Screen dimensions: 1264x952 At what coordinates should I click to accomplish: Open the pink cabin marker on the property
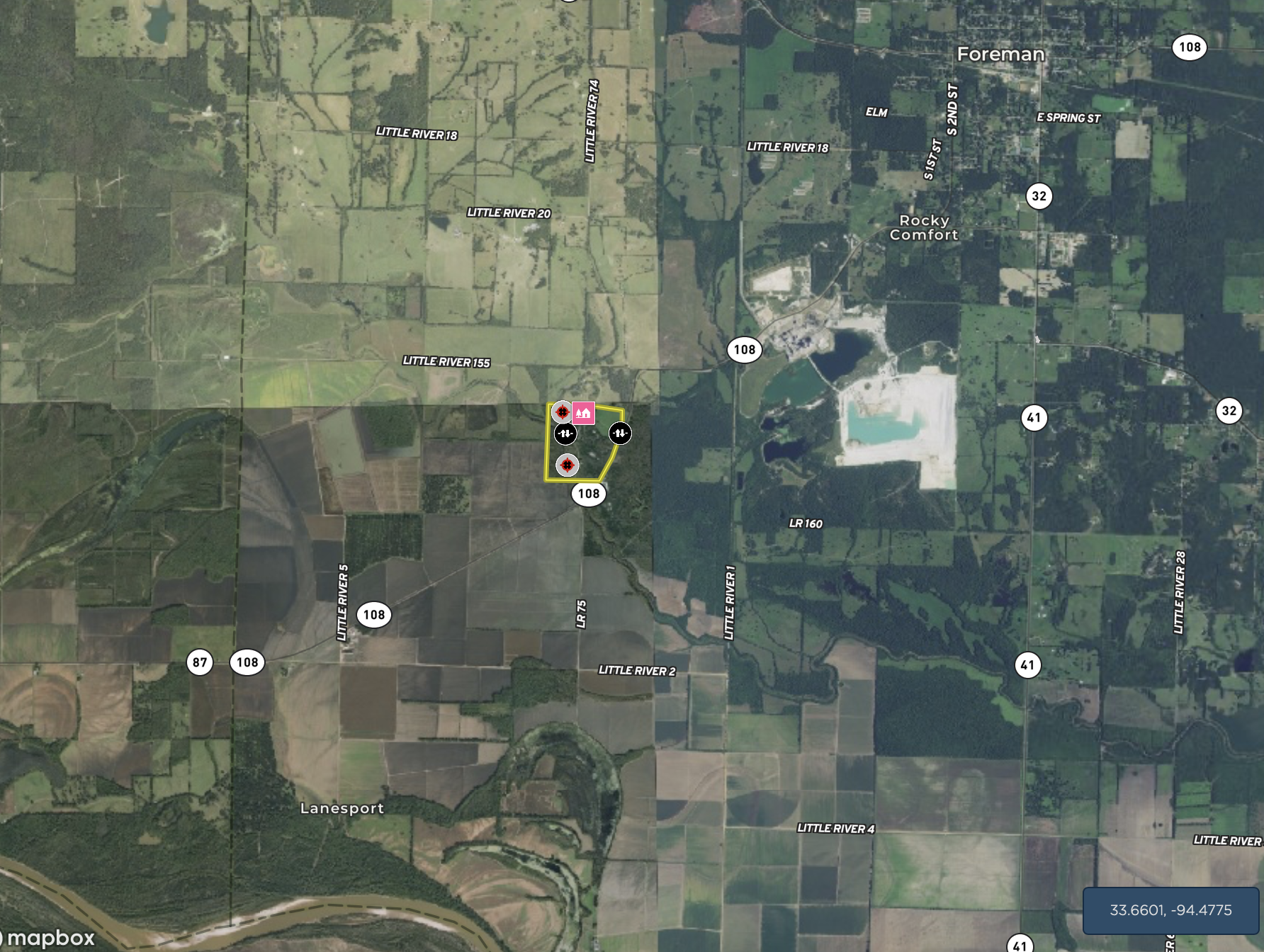583,412
